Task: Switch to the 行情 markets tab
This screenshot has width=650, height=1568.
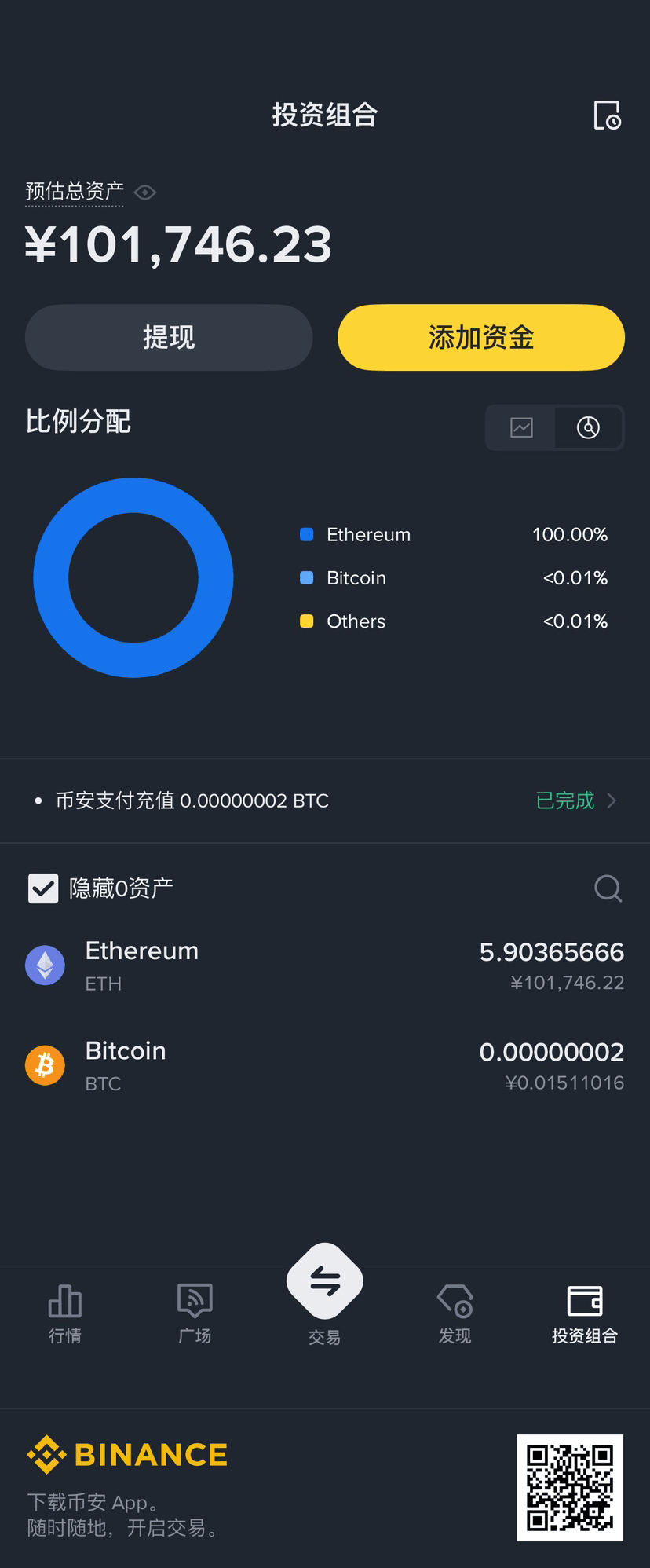Action: (65, 1313)
